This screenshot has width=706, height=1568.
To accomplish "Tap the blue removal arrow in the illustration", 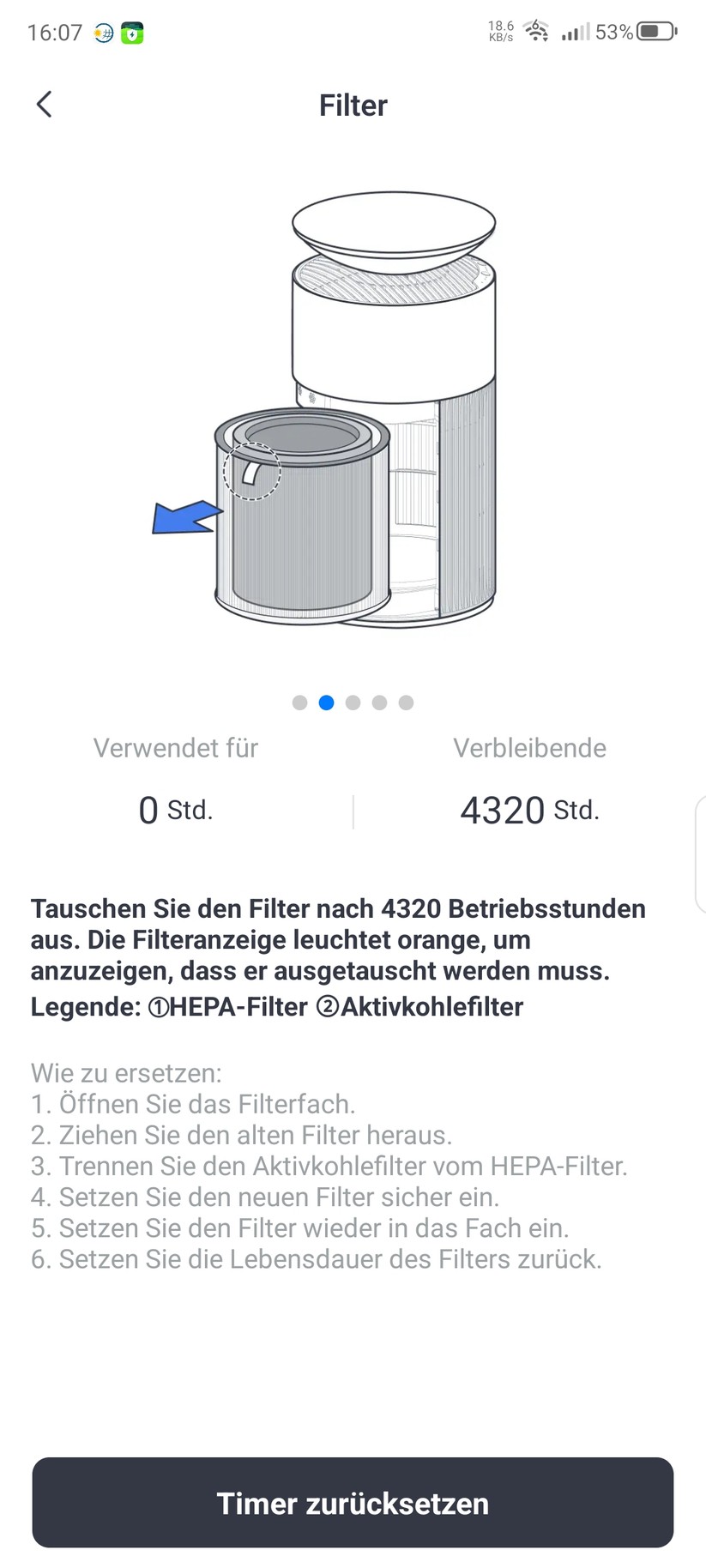I will coord(188,515).
